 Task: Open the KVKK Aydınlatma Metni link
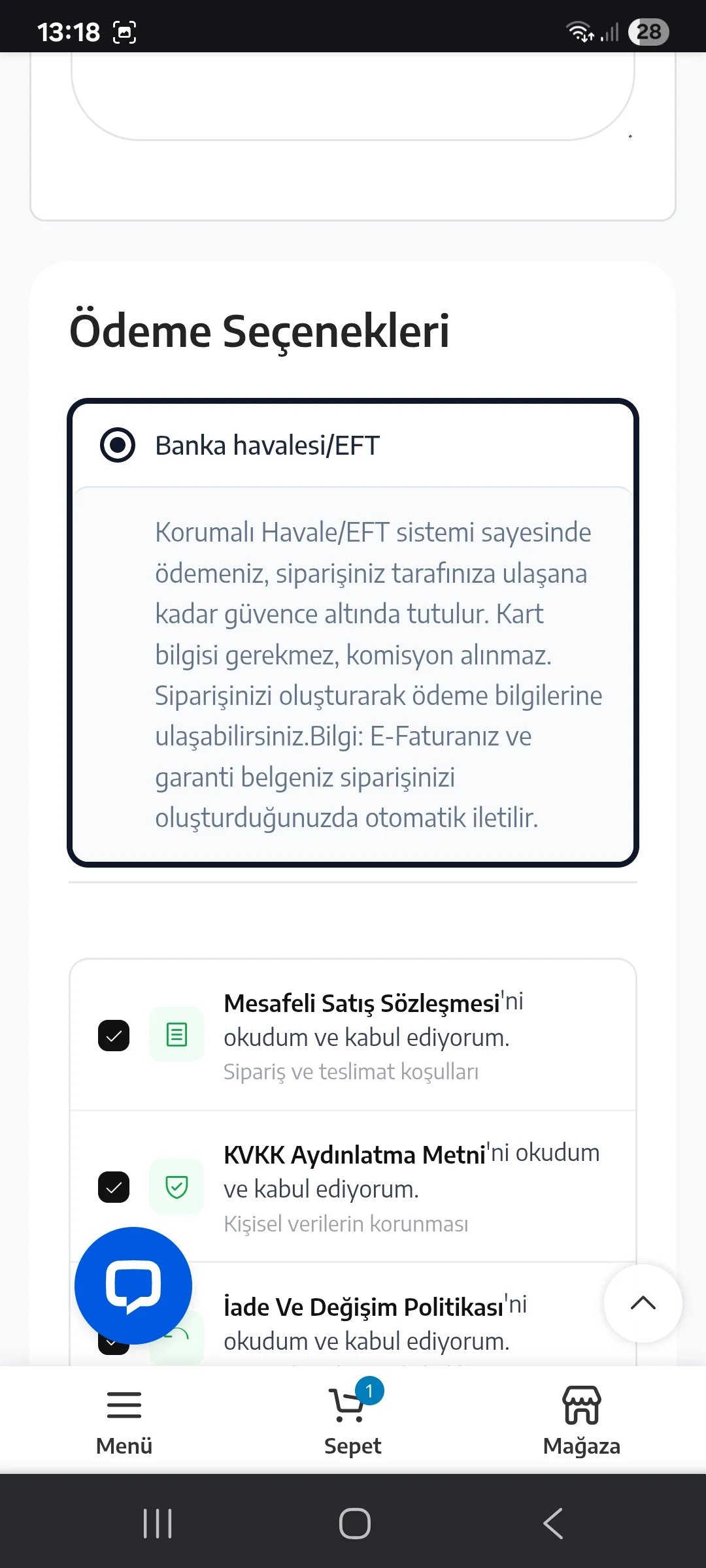click(354, 1155)
